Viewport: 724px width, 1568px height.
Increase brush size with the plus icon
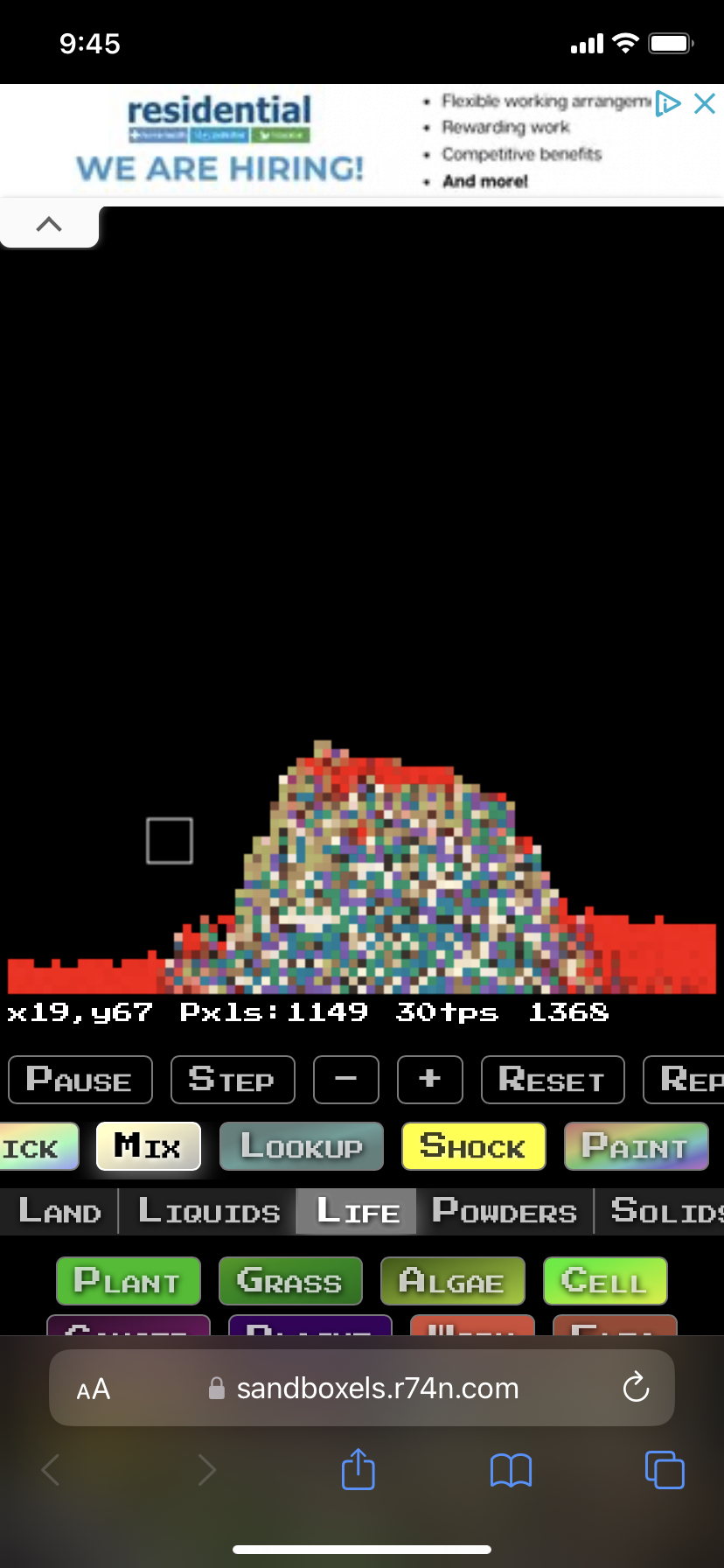click(x=429, y=1080)
